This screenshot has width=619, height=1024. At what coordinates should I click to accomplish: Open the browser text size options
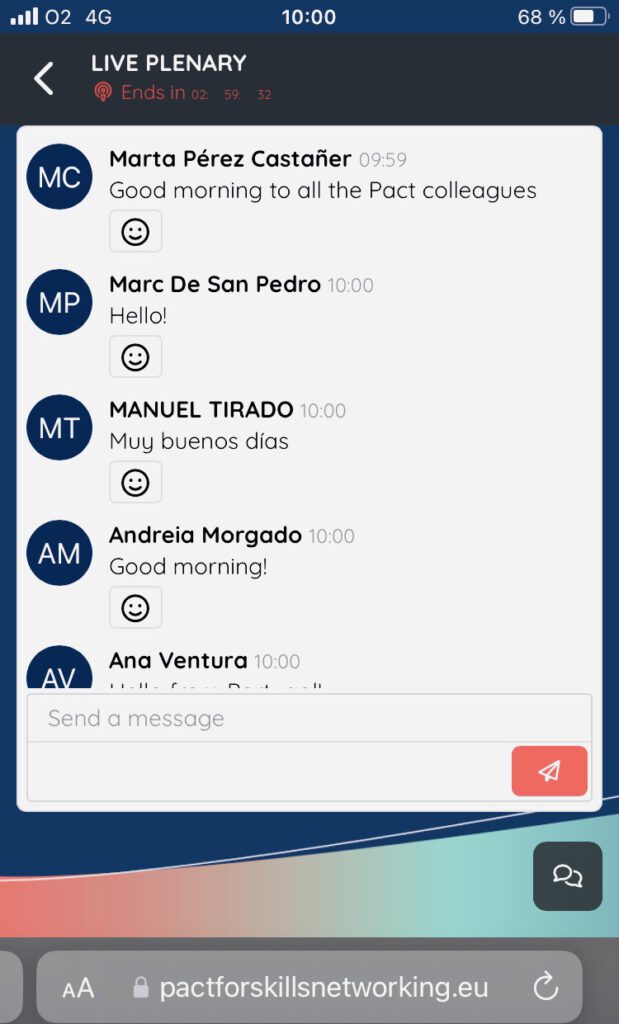(x=78, y=988)
